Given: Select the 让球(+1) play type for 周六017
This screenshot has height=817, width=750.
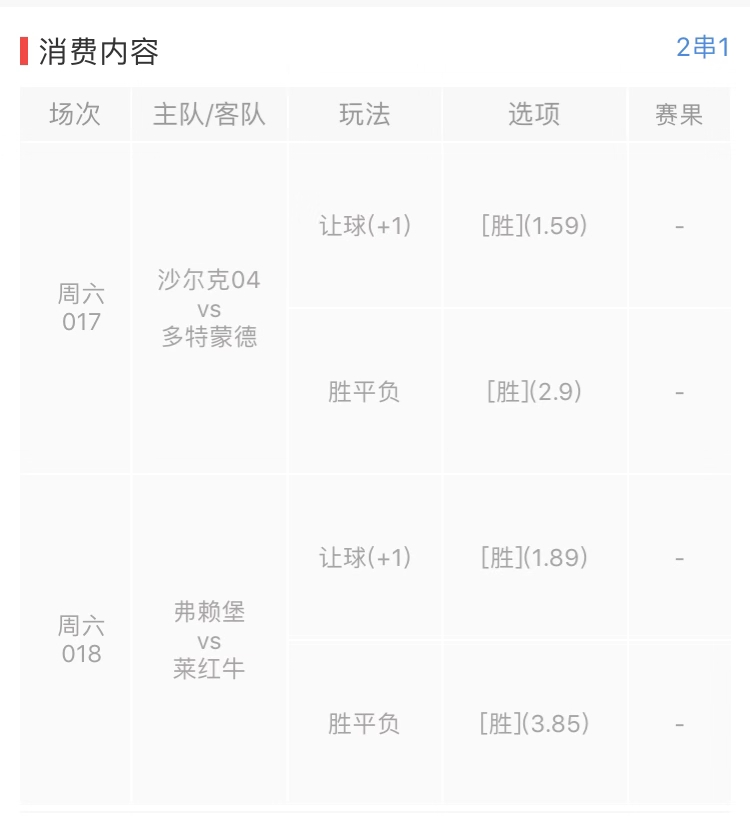Looking at the screenshot, I should (x=364, y=225).
